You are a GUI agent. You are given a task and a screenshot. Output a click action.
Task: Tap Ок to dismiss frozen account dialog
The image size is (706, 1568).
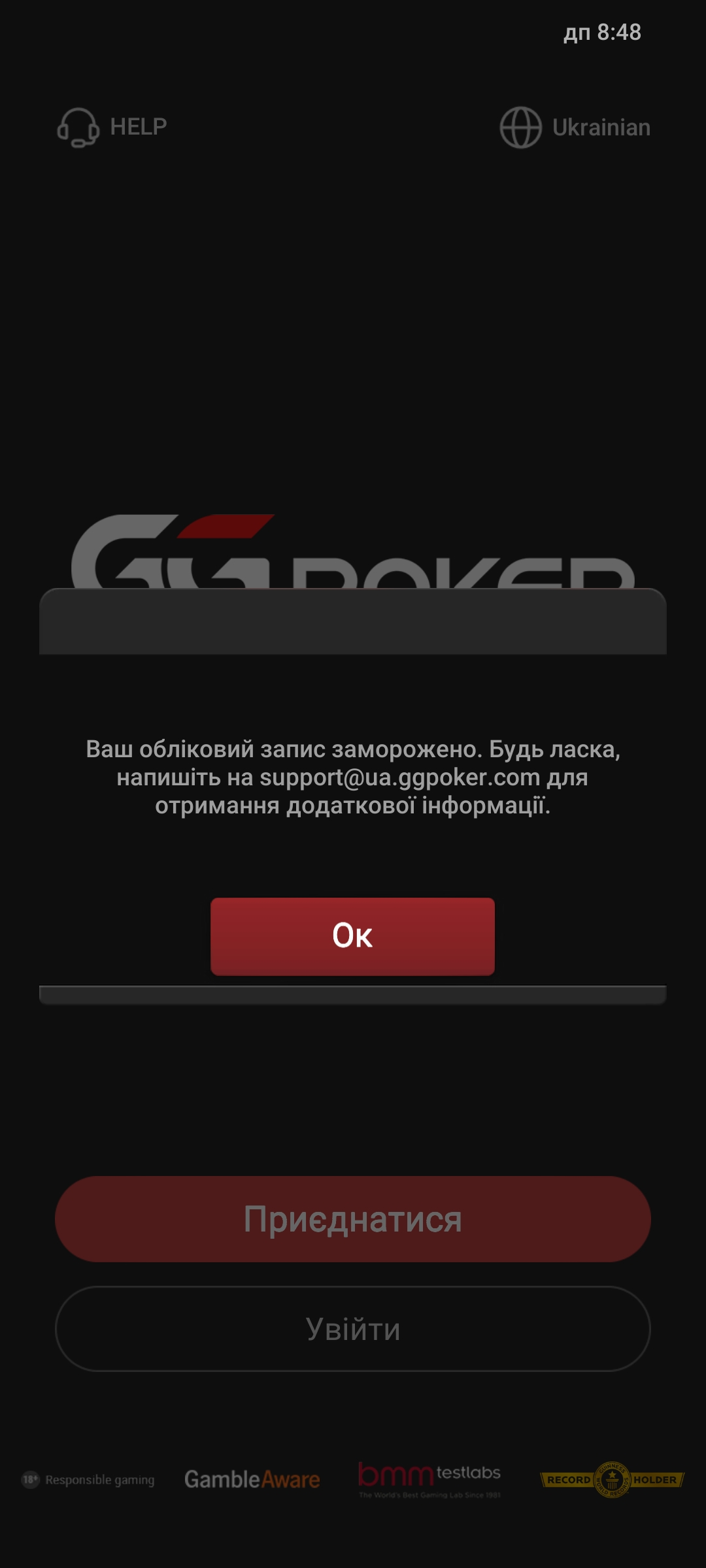pos(352,936)
